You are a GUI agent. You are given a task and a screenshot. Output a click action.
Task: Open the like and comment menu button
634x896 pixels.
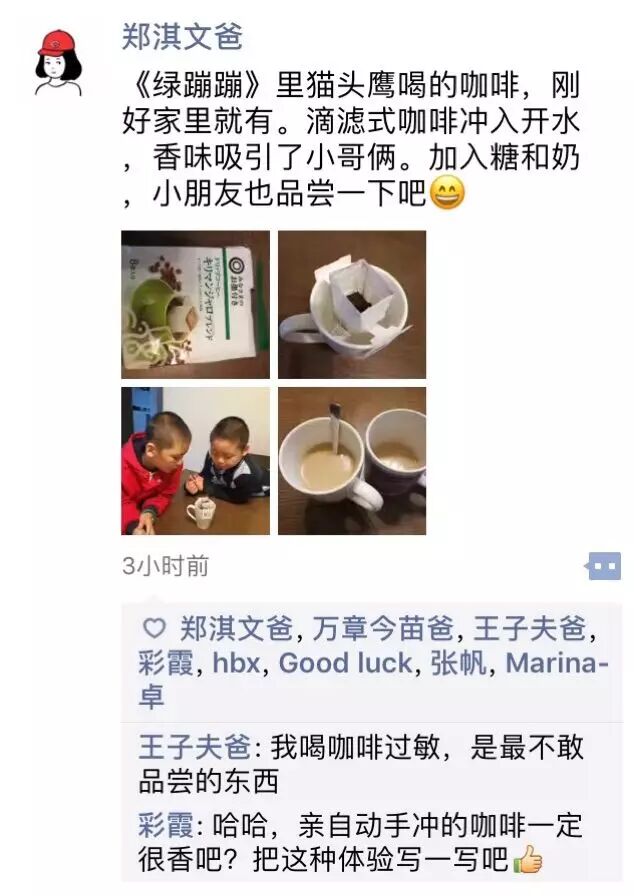pos(603,566)
